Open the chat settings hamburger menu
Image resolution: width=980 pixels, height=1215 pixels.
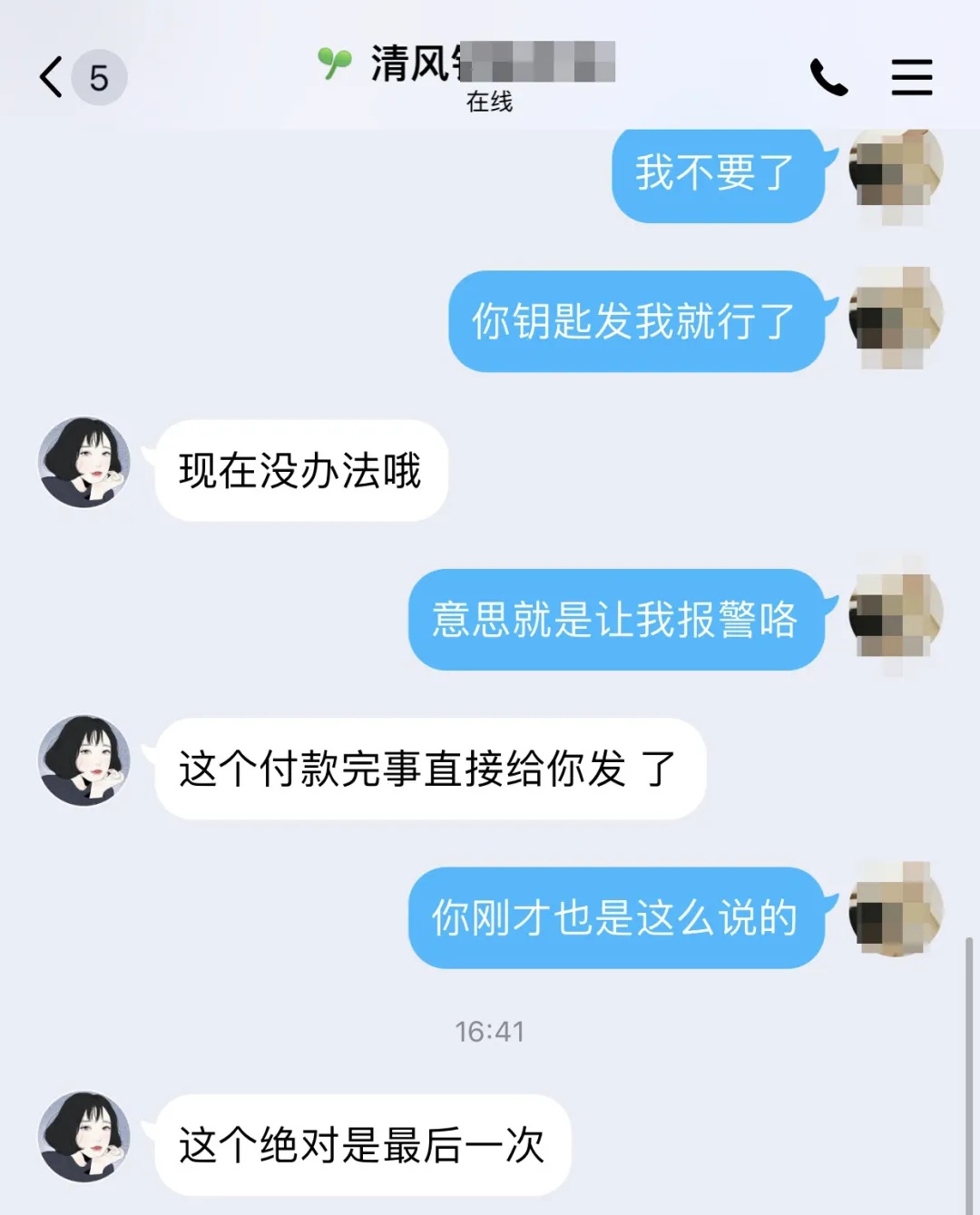[x=911, y=77]
